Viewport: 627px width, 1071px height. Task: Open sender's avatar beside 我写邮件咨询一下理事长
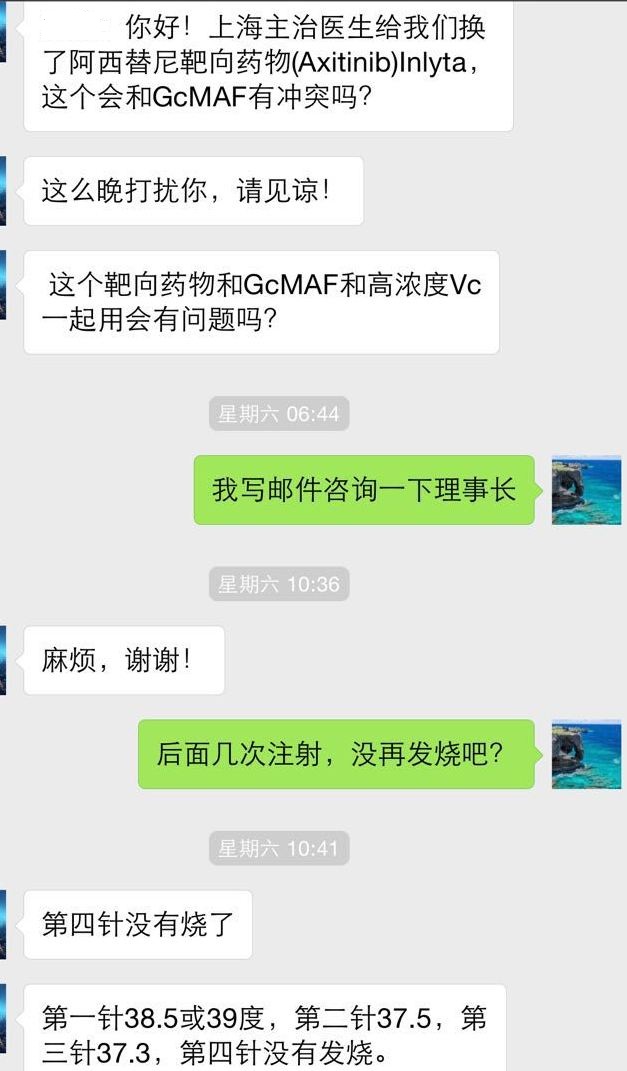[x=586, y=490]
